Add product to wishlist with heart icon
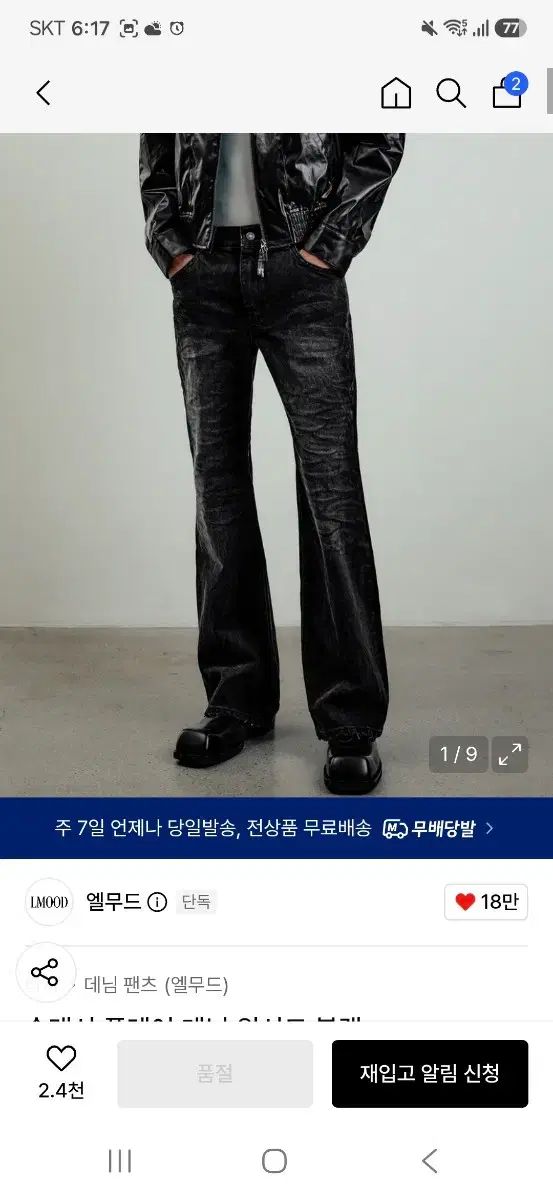 tap(61, 1073)
